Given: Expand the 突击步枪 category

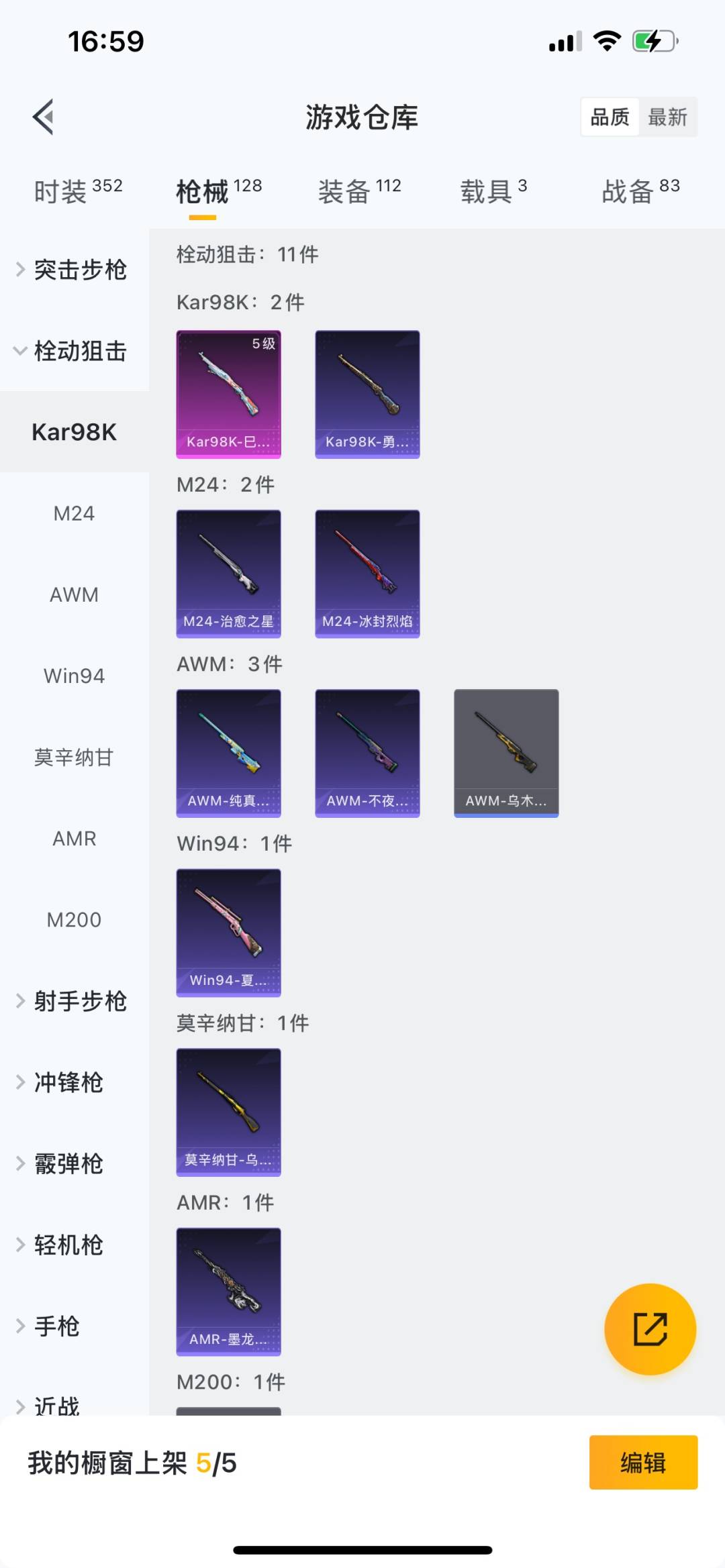Looking at the screenshot, I should pos(75,270).
